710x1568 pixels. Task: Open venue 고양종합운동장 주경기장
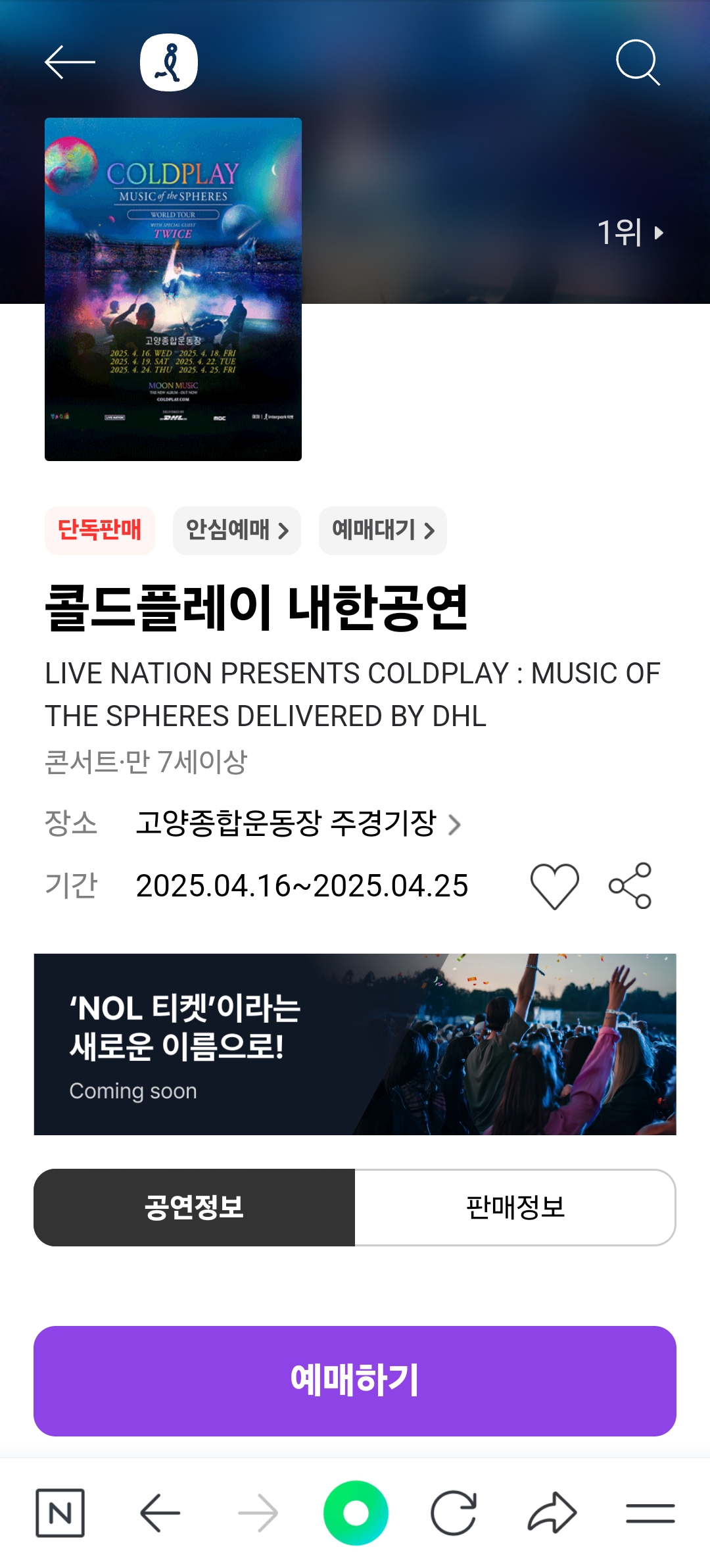tap(298, 823)
